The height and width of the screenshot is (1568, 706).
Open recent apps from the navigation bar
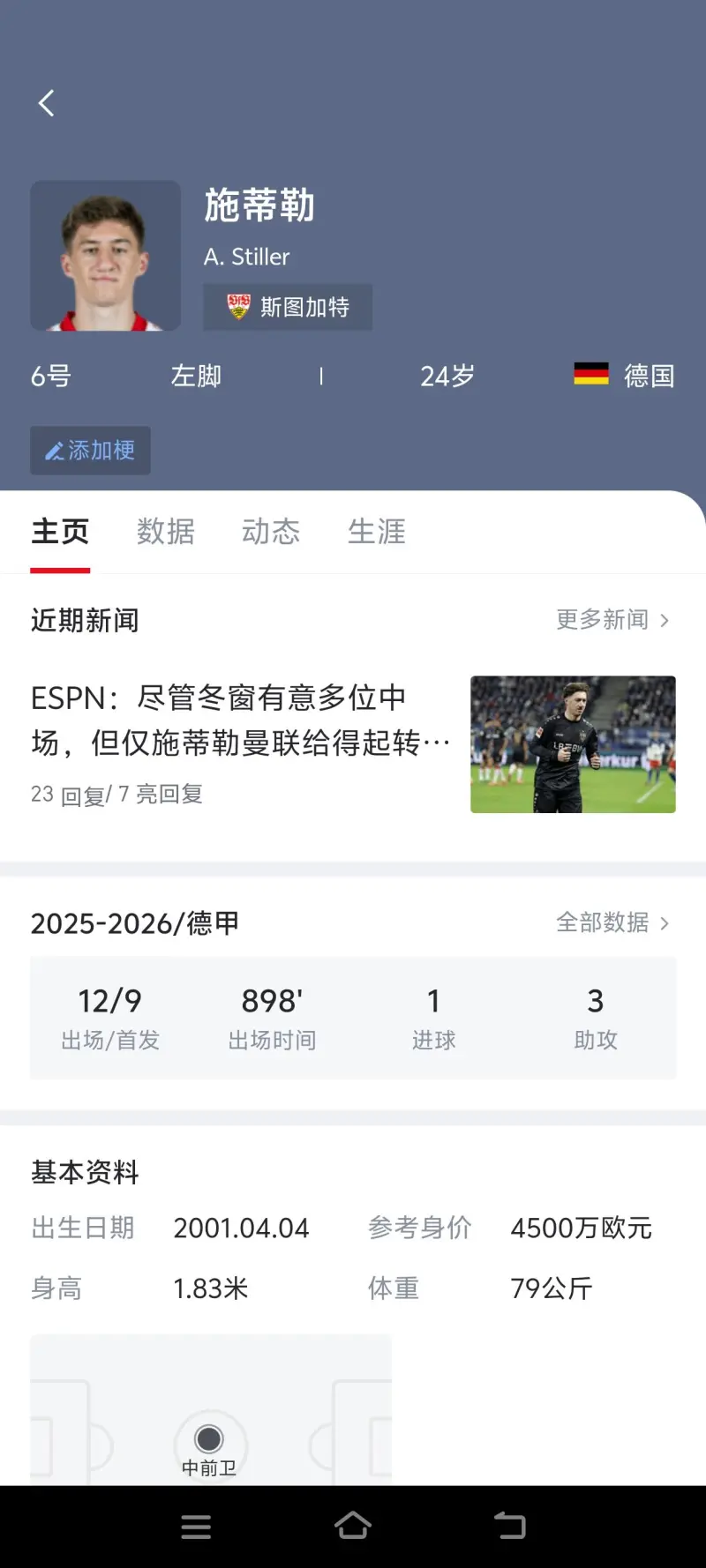coord(196,1527)
